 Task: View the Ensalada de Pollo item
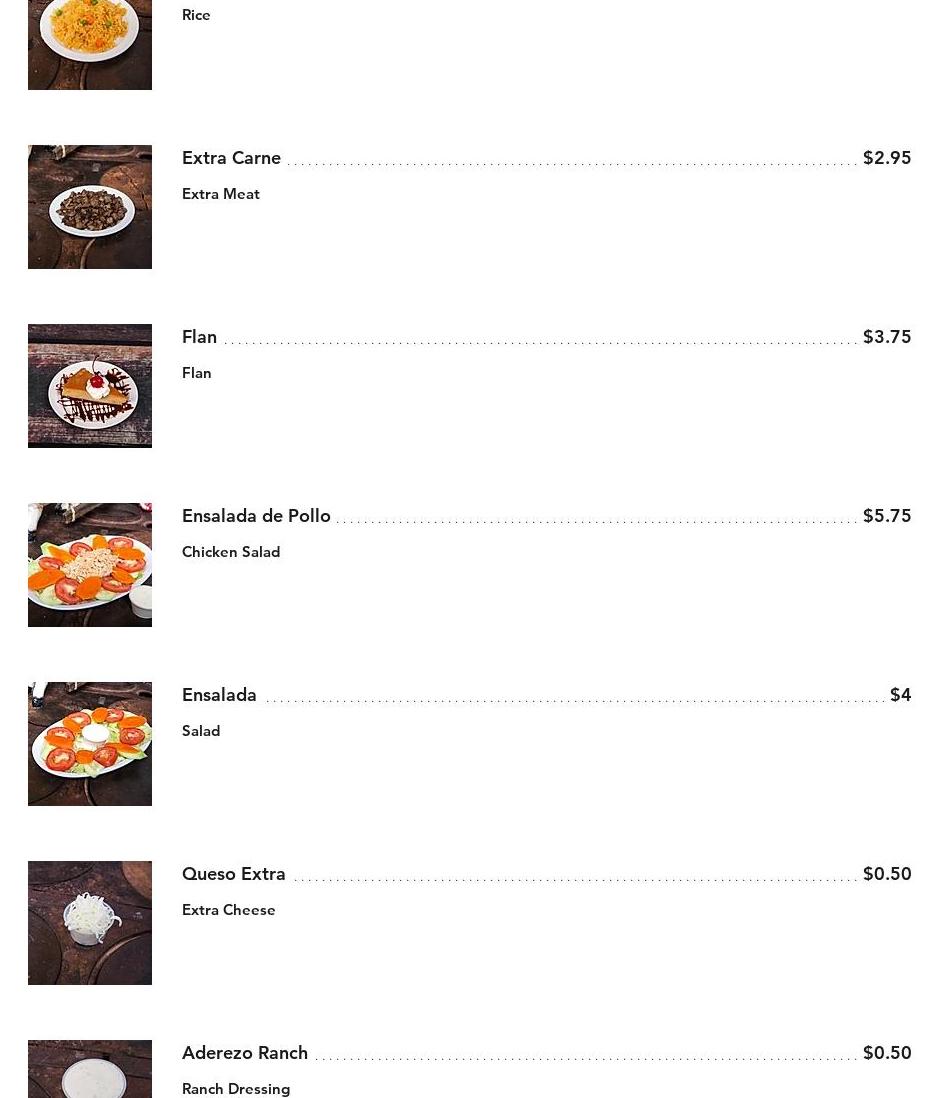tap(256, 516)
